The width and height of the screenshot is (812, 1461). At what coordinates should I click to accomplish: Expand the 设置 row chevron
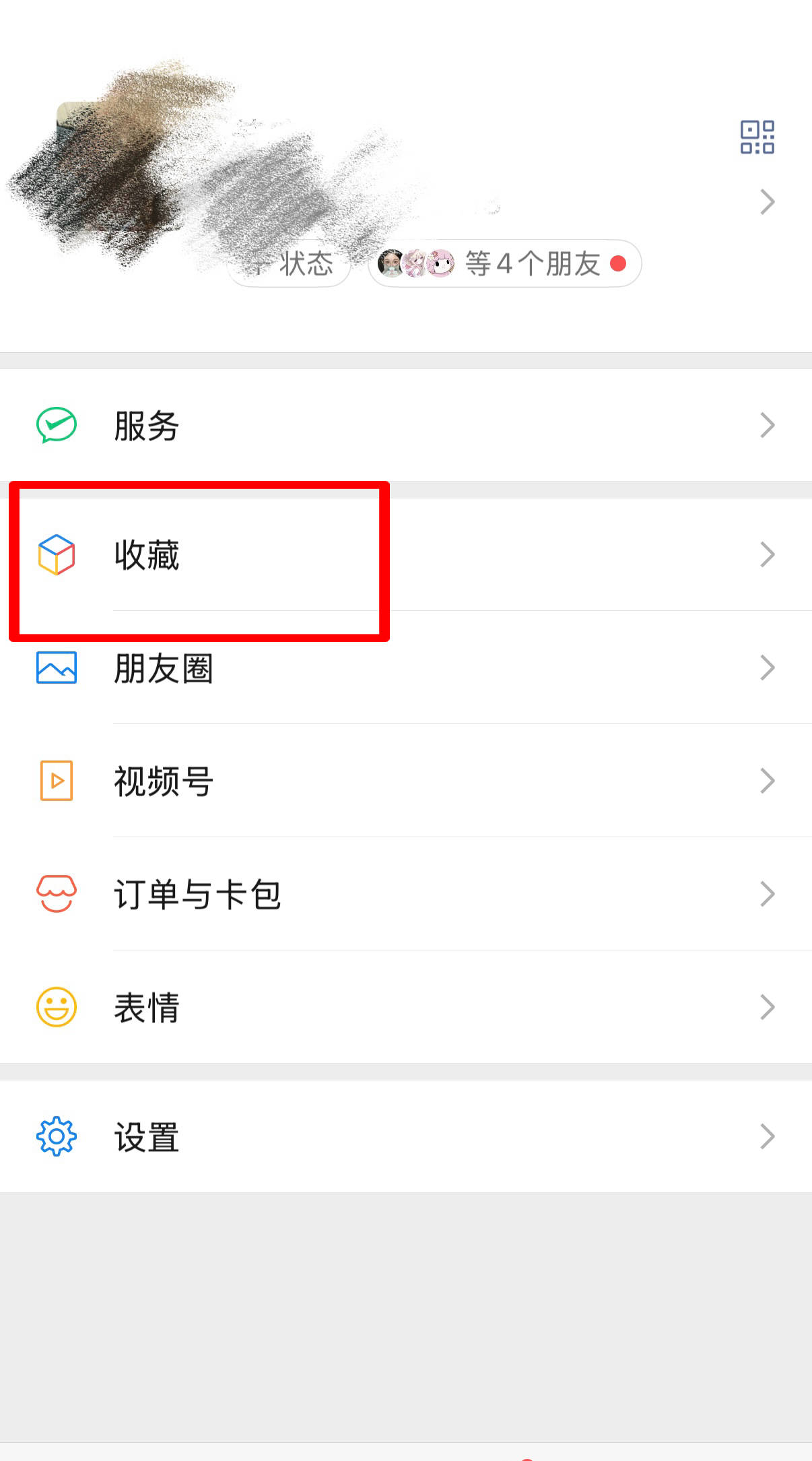click(767, 1136)
